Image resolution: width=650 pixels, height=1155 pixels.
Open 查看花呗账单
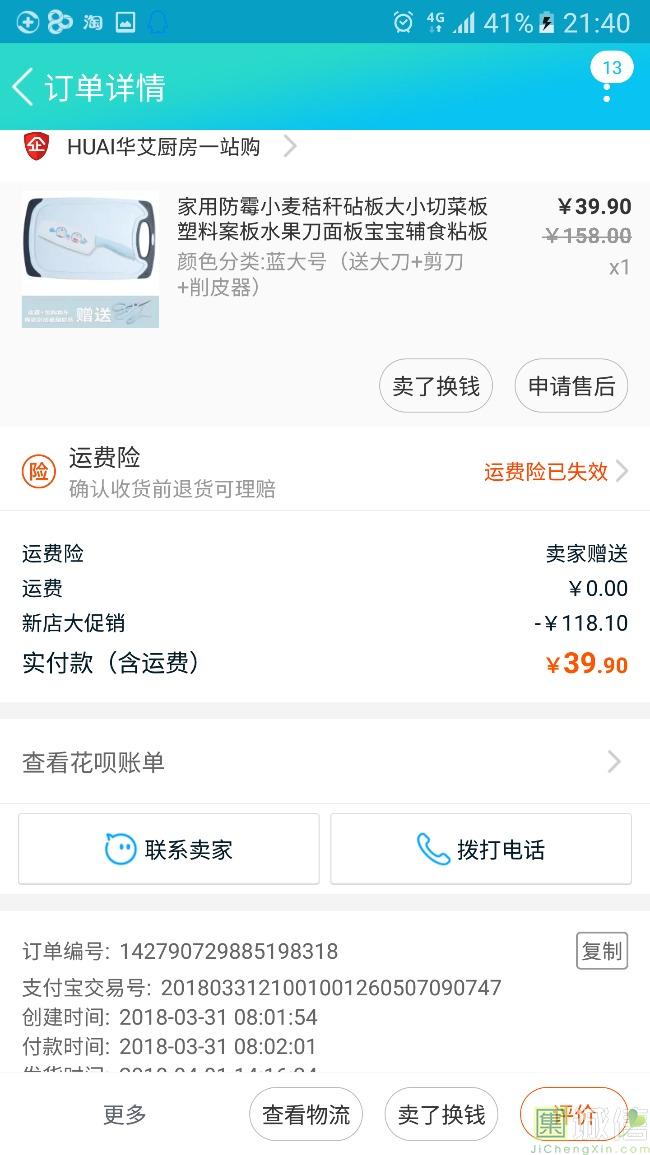tap(325, 763)
